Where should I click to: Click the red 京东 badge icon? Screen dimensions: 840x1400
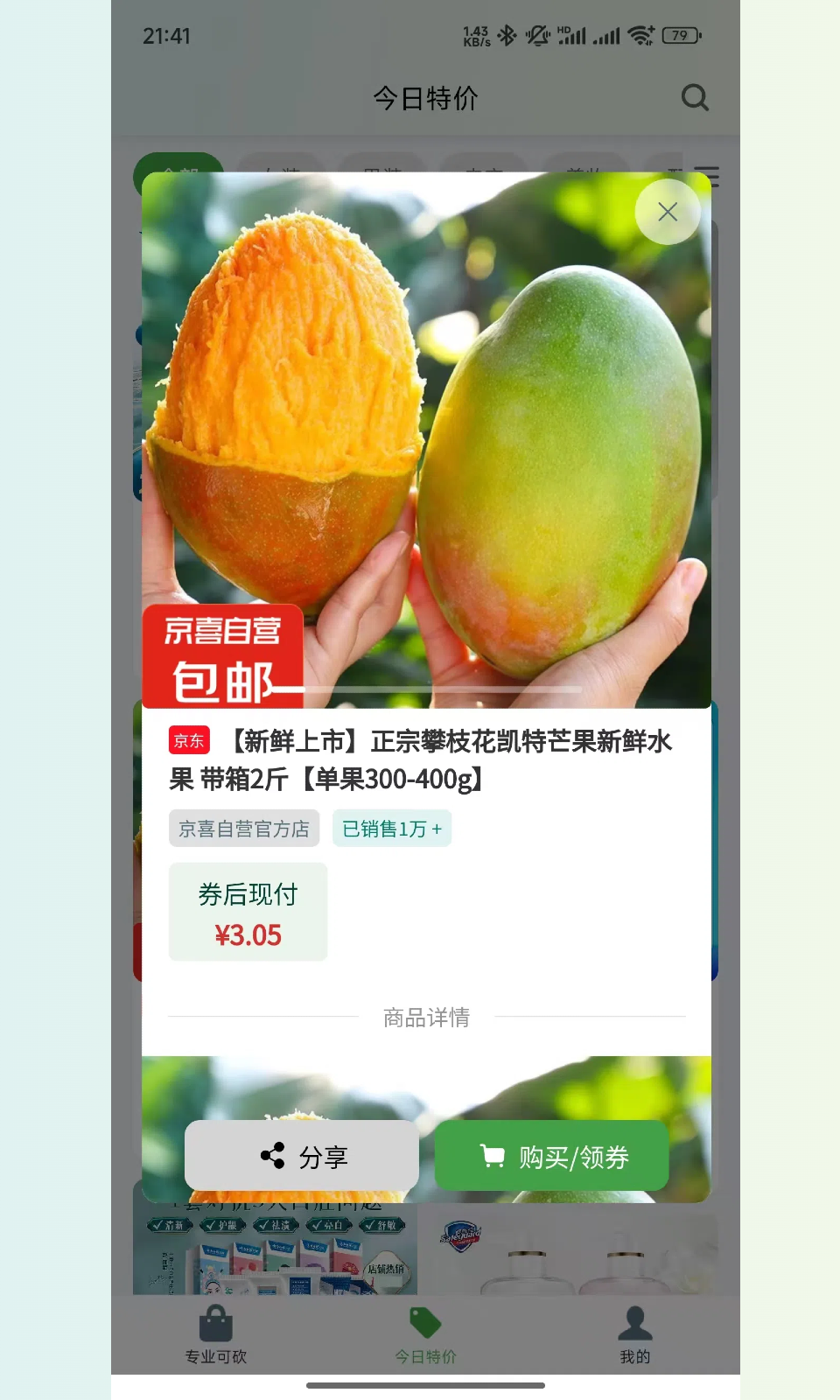click(x=187, y=742)
